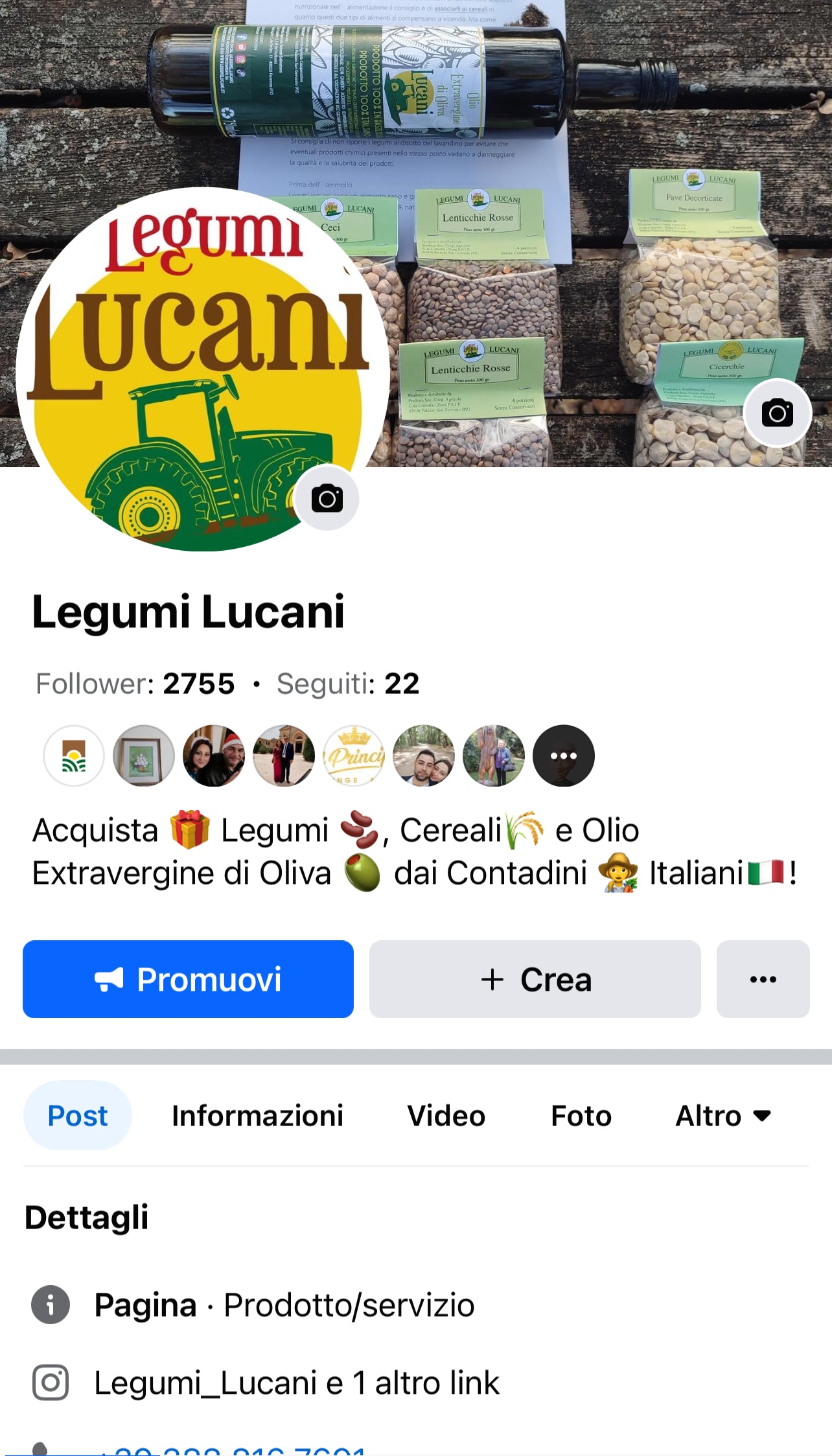Switch to the Informazioni tab
Screen dimensions: 832x1456
click(x=257, y=1116)
